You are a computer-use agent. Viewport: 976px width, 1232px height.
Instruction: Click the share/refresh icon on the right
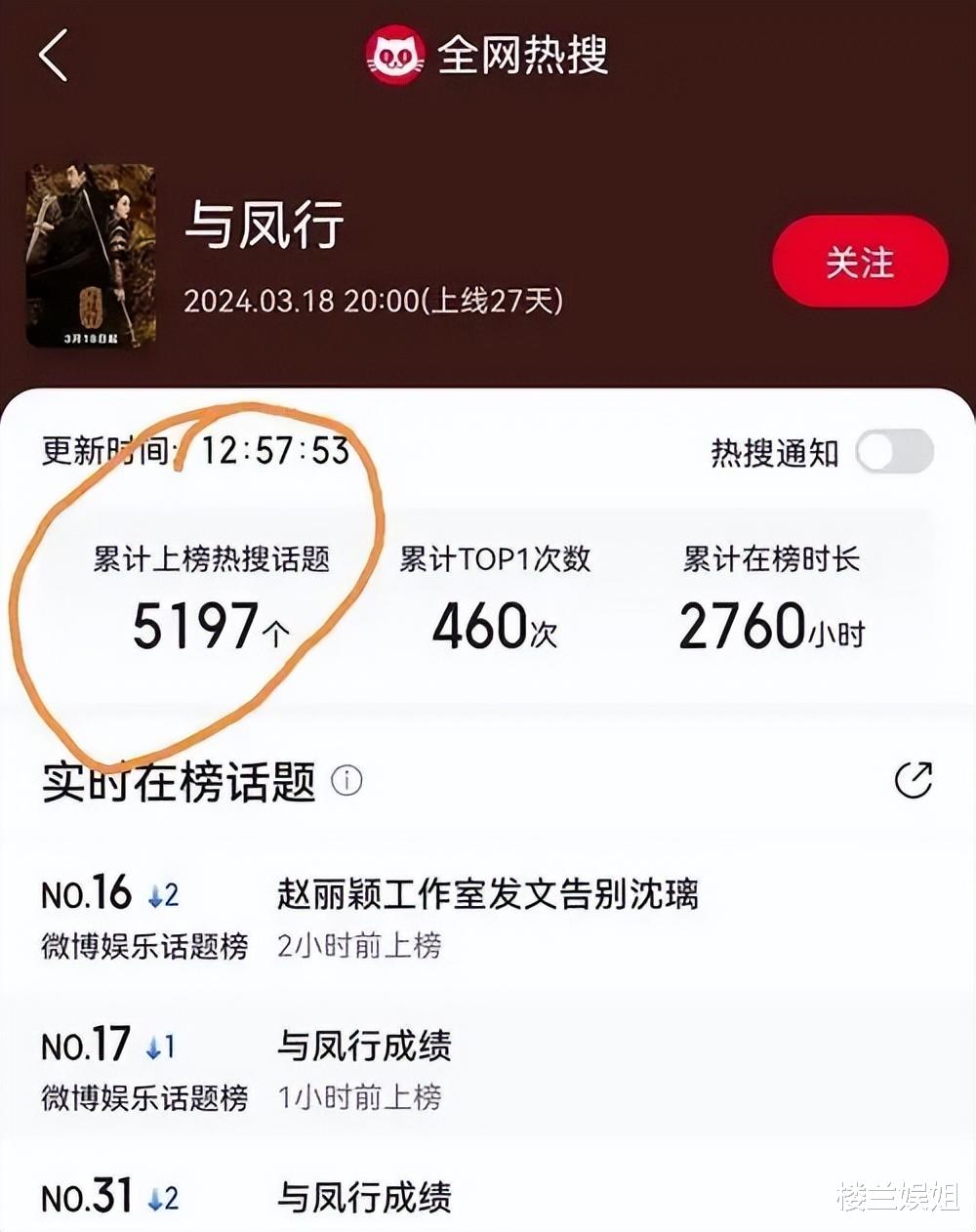point(914,779)
